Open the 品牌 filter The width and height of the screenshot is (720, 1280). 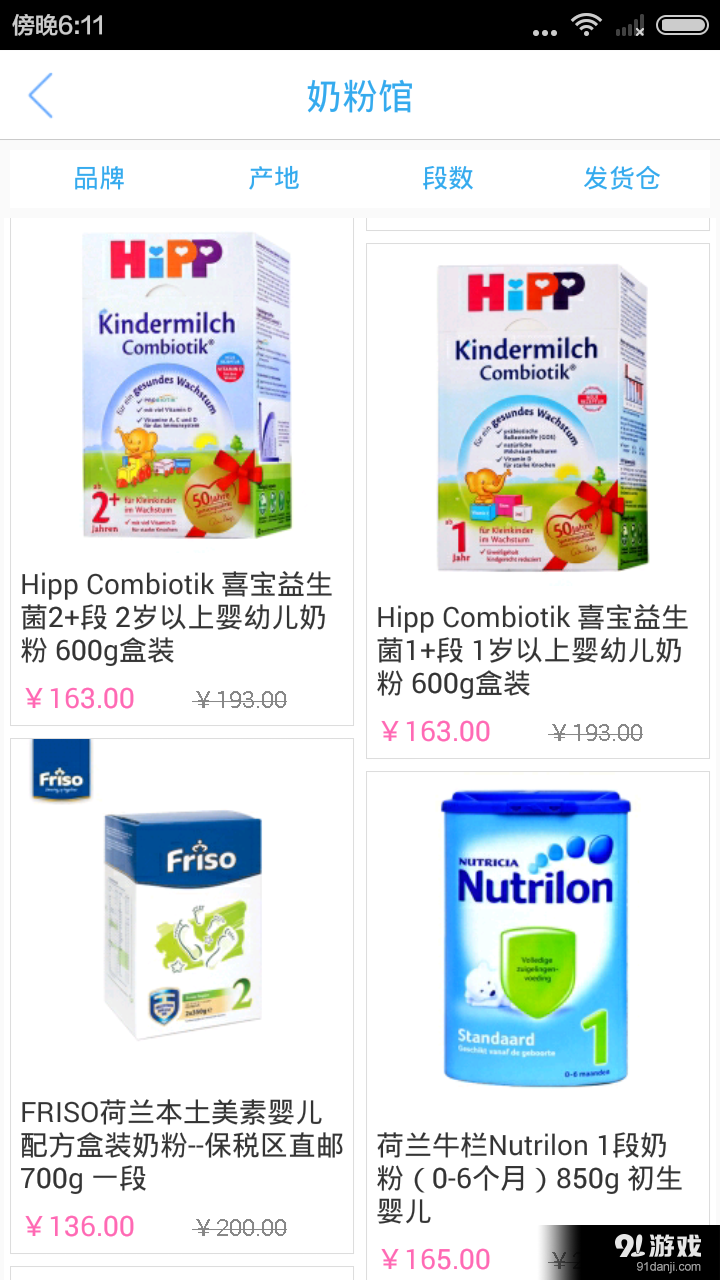[99, 178]
